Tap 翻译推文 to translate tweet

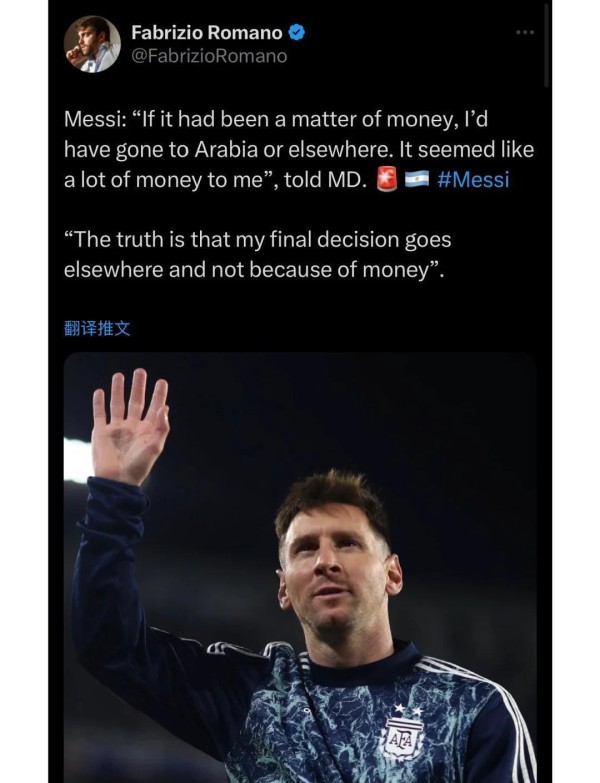coord(97,328)
